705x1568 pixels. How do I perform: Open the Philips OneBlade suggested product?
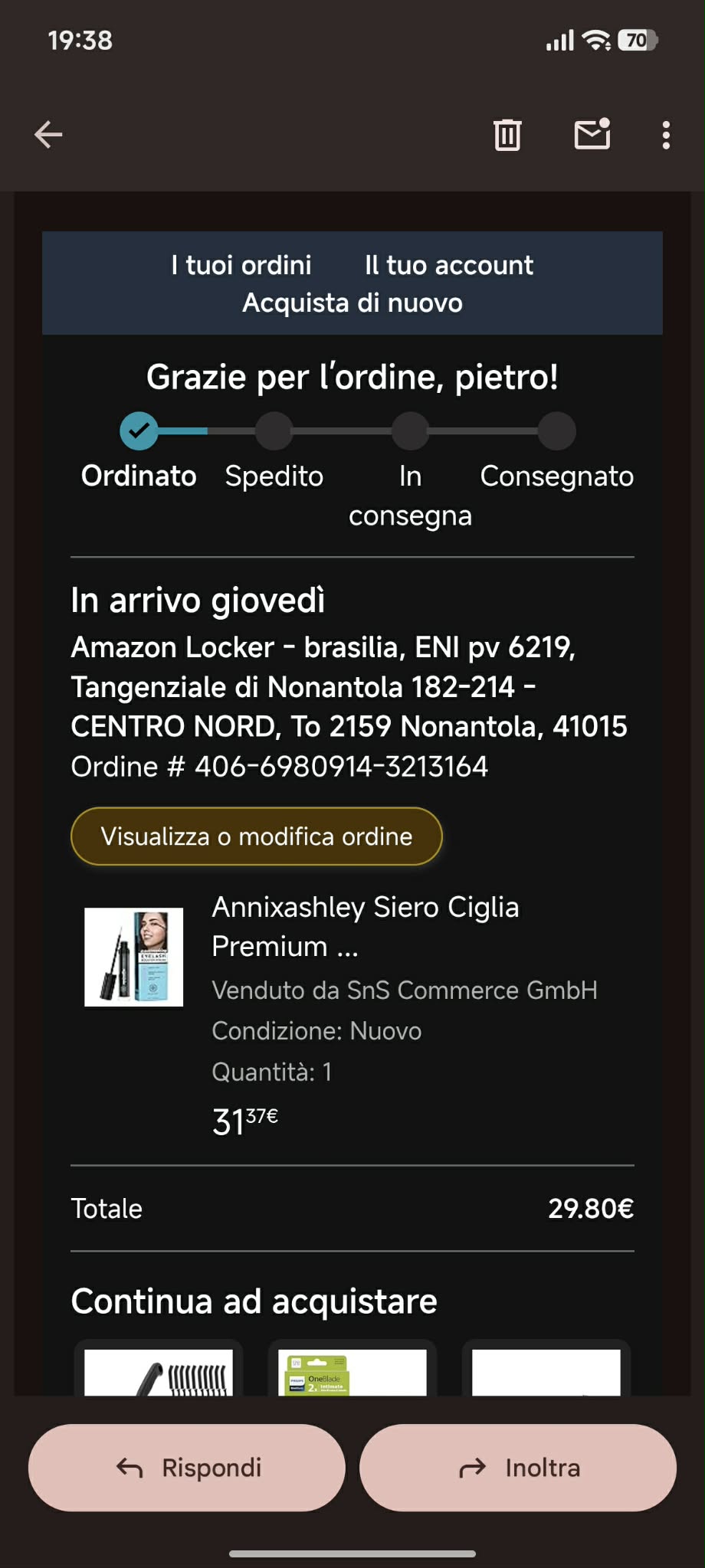tap(352, 1373)
